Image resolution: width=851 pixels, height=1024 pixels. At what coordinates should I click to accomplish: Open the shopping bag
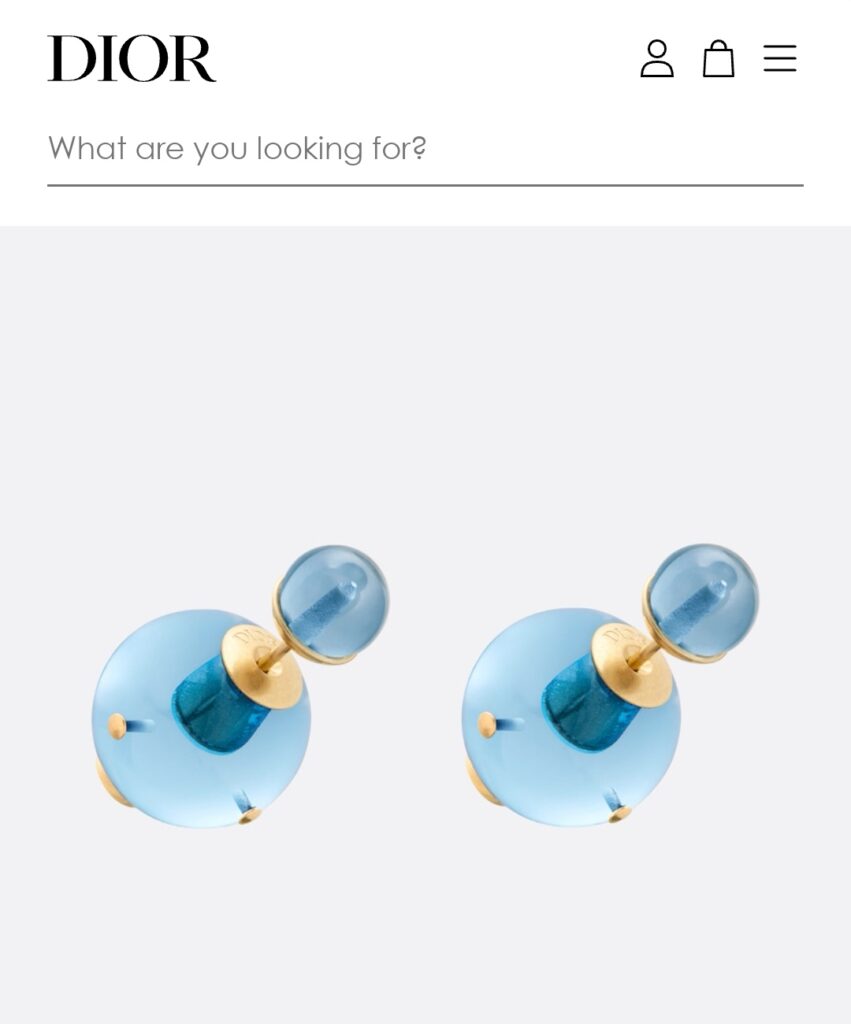(718, 59)
